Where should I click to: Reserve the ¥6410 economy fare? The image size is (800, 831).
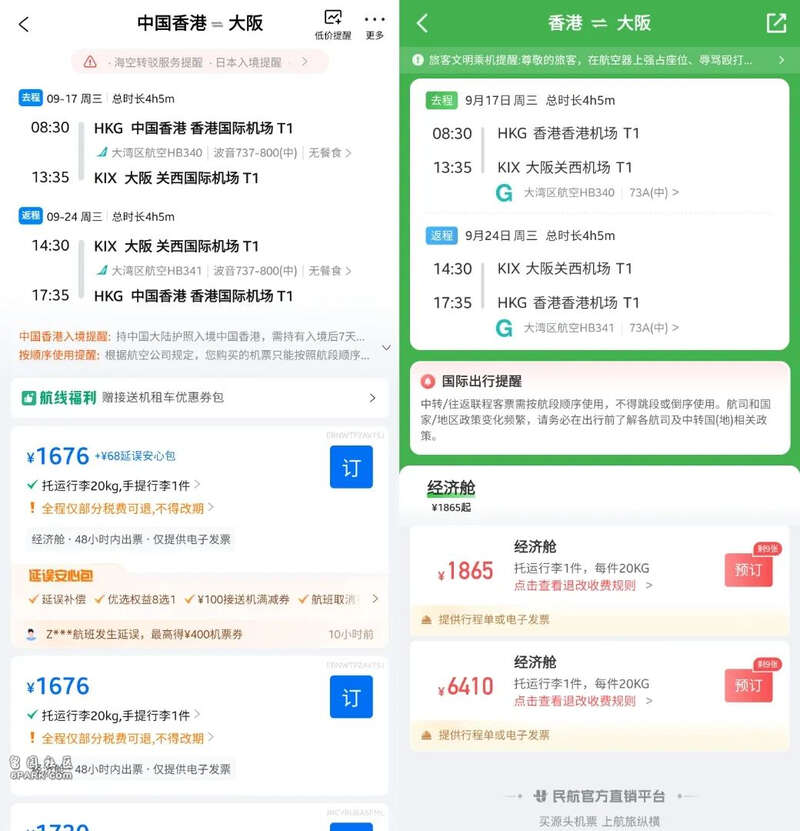pos(748,685)
